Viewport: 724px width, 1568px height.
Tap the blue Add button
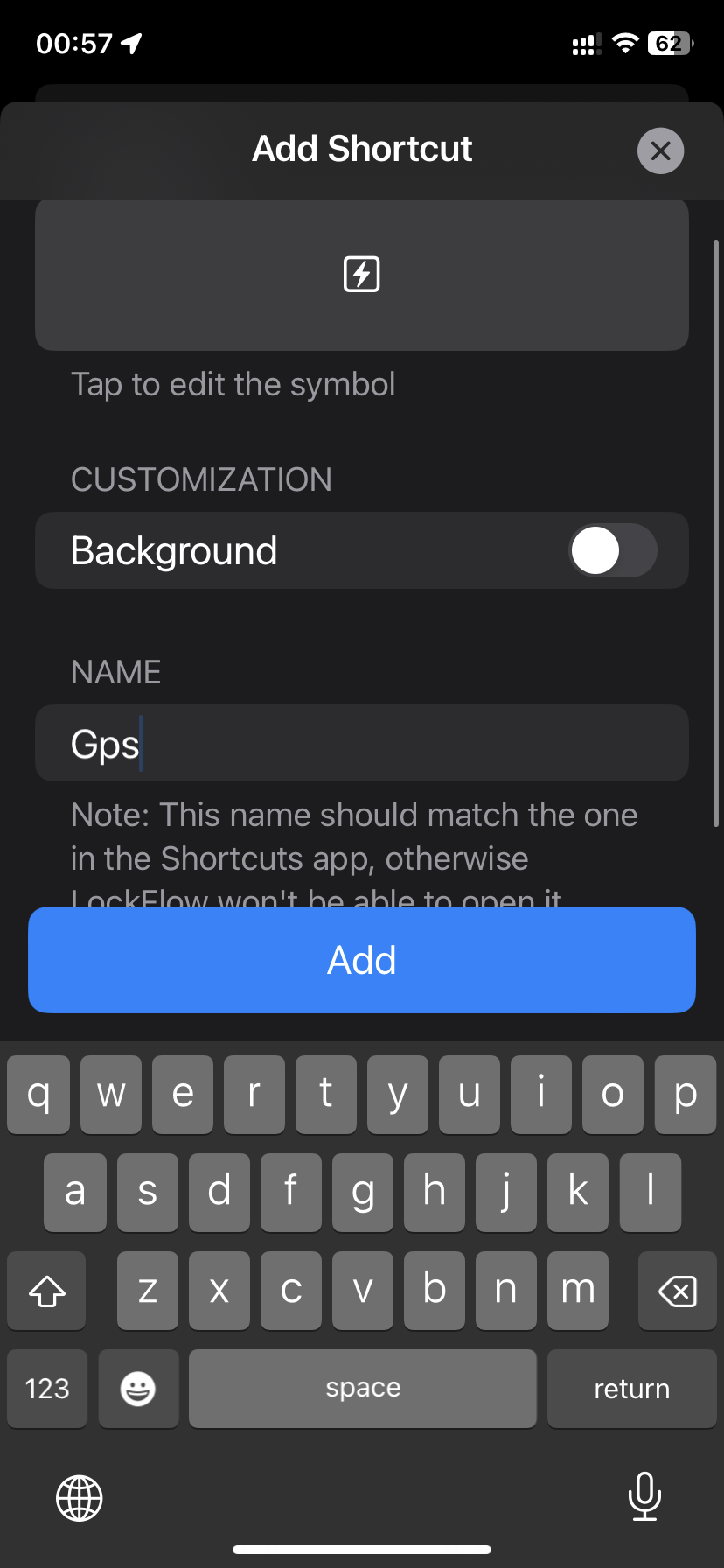click(362, 960)
